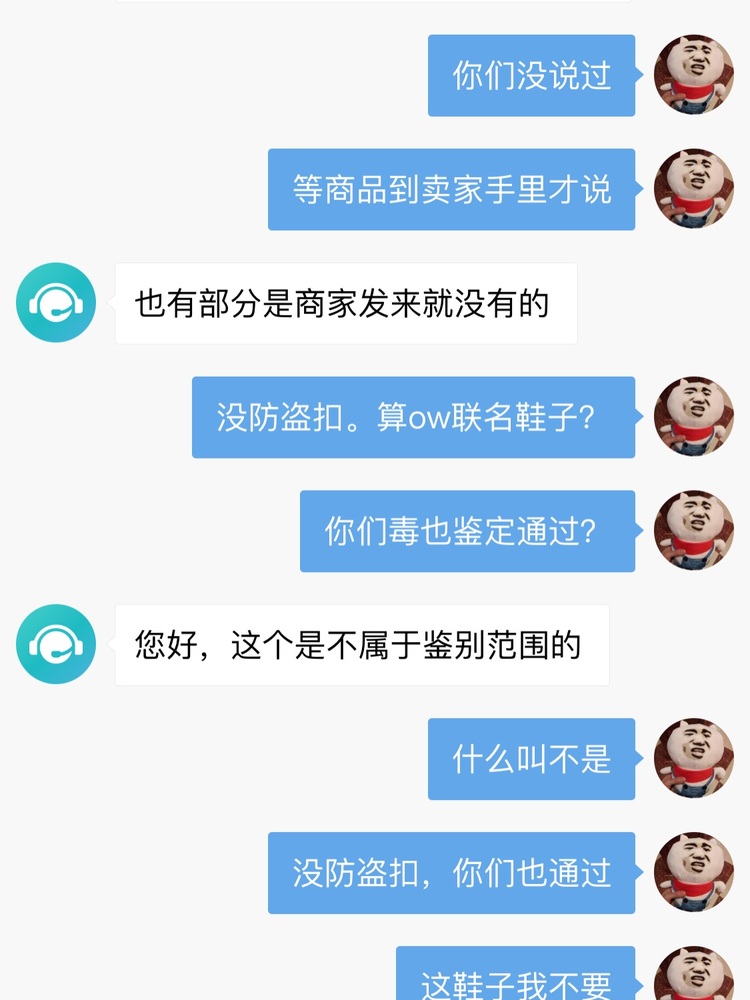Tap the customer service avatar beside 也有部分是商家发来就没有的
Image resolution: width=750 pixels, height=1000 pixels.
coord(56,303)
